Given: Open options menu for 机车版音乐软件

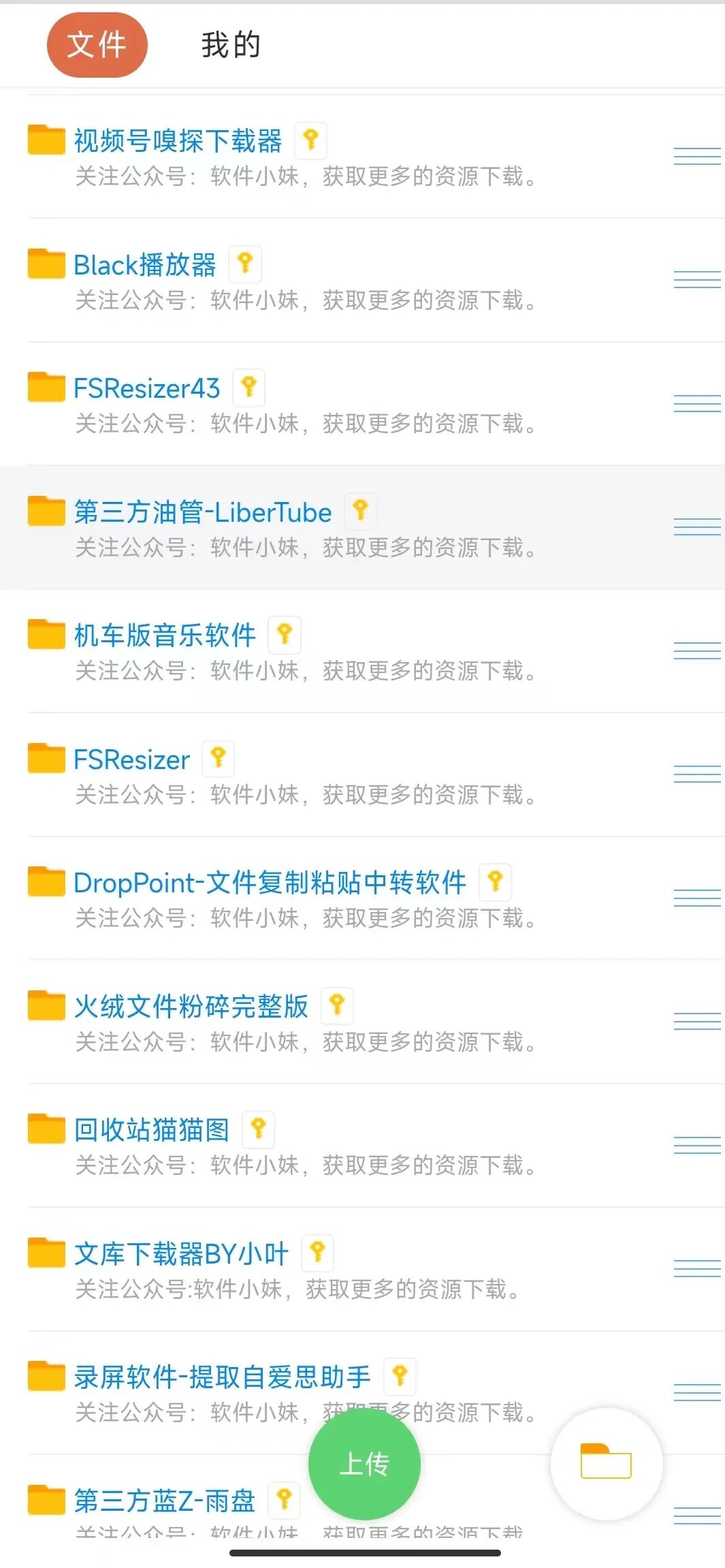Looking at the screenshot, I should pos(696,650).
